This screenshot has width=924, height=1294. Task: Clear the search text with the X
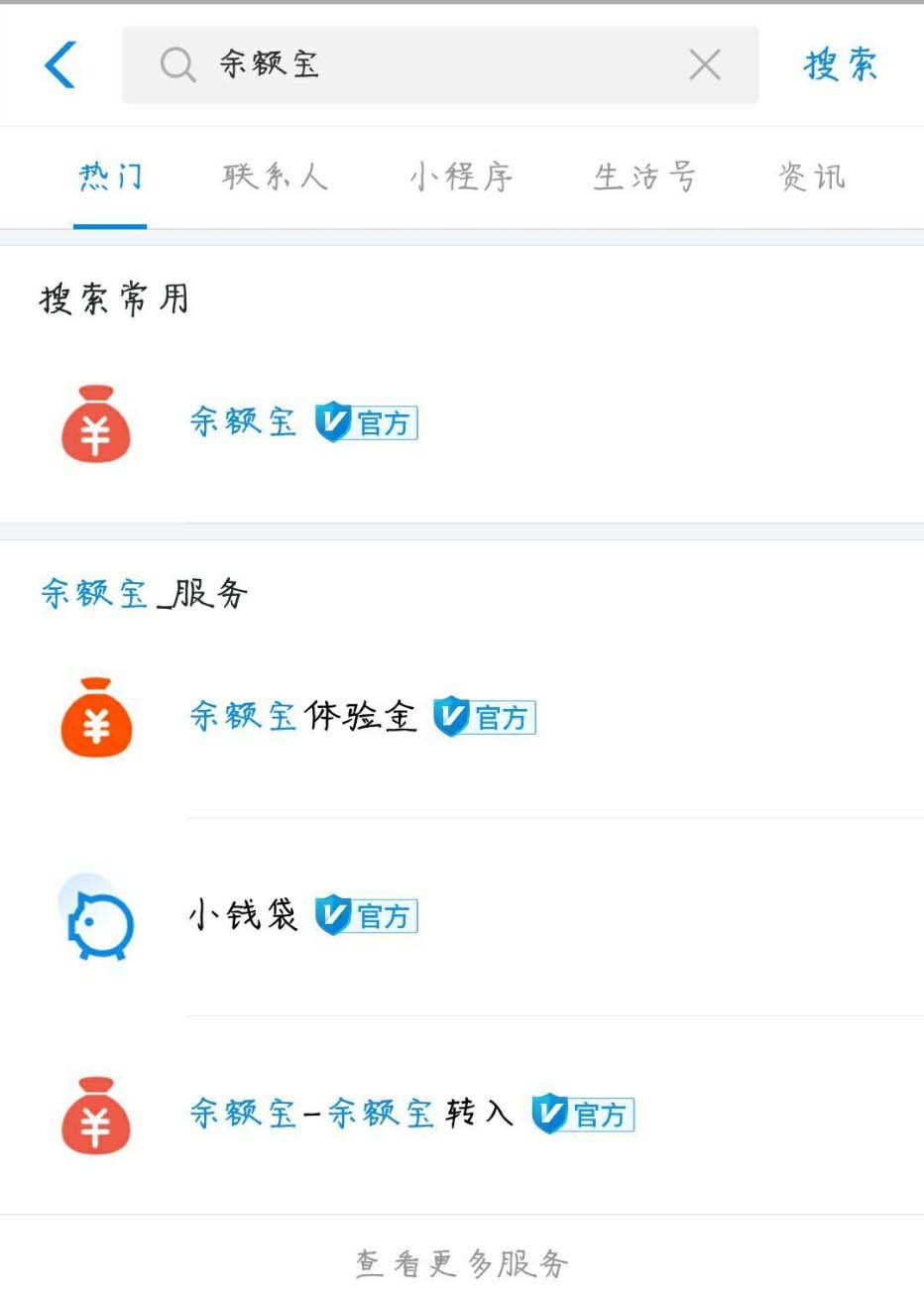704,65
